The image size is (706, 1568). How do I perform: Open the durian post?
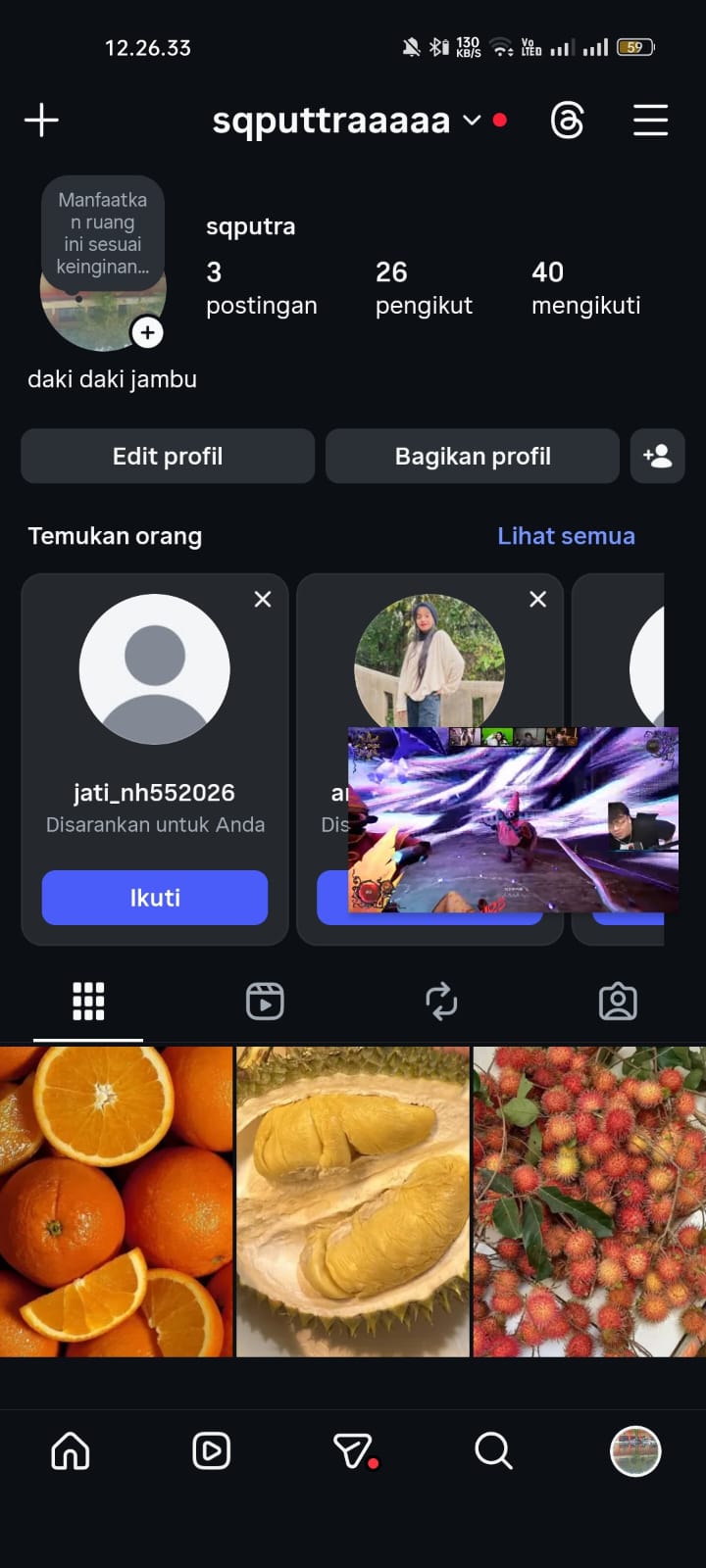pyautogui.click(x=353, y=1201)
